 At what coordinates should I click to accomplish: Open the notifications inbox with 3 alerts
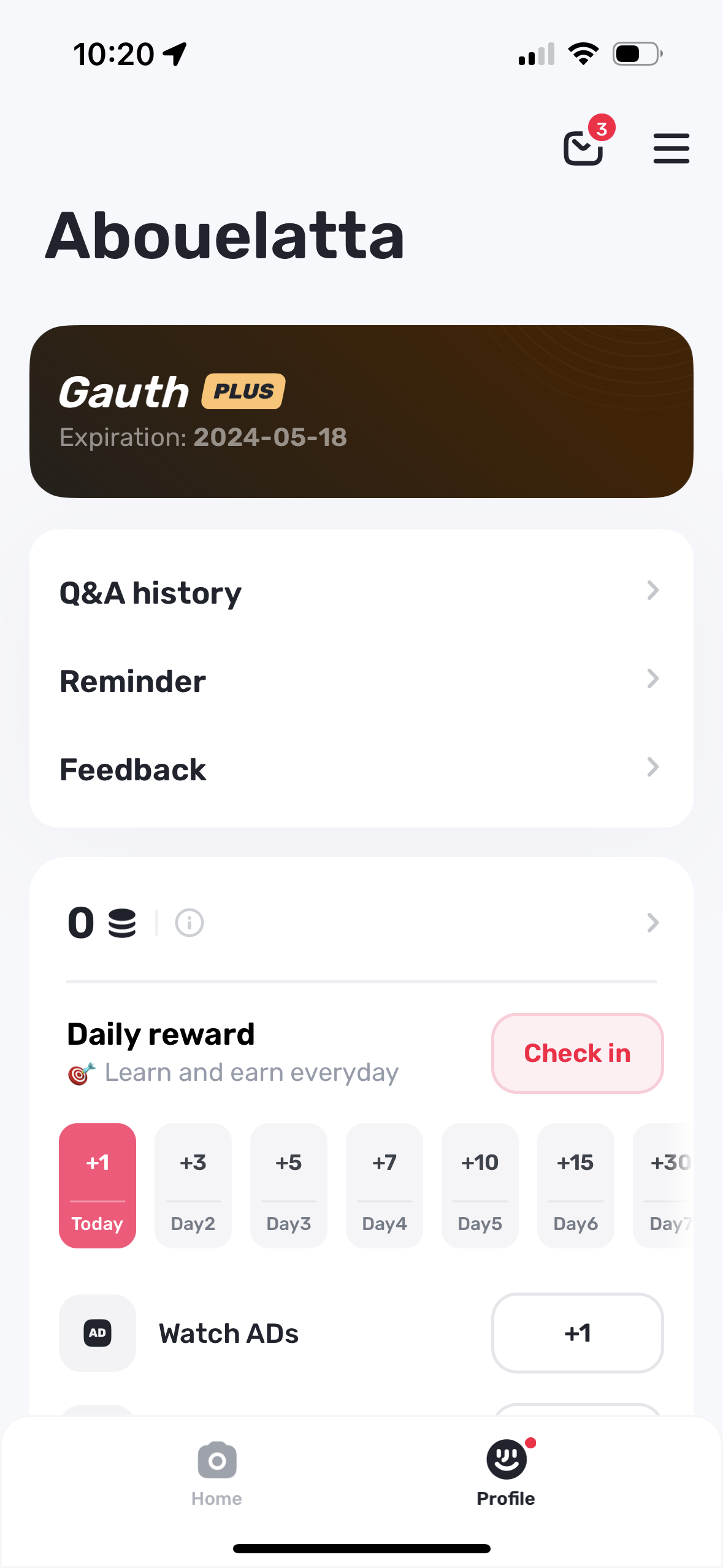583,147
